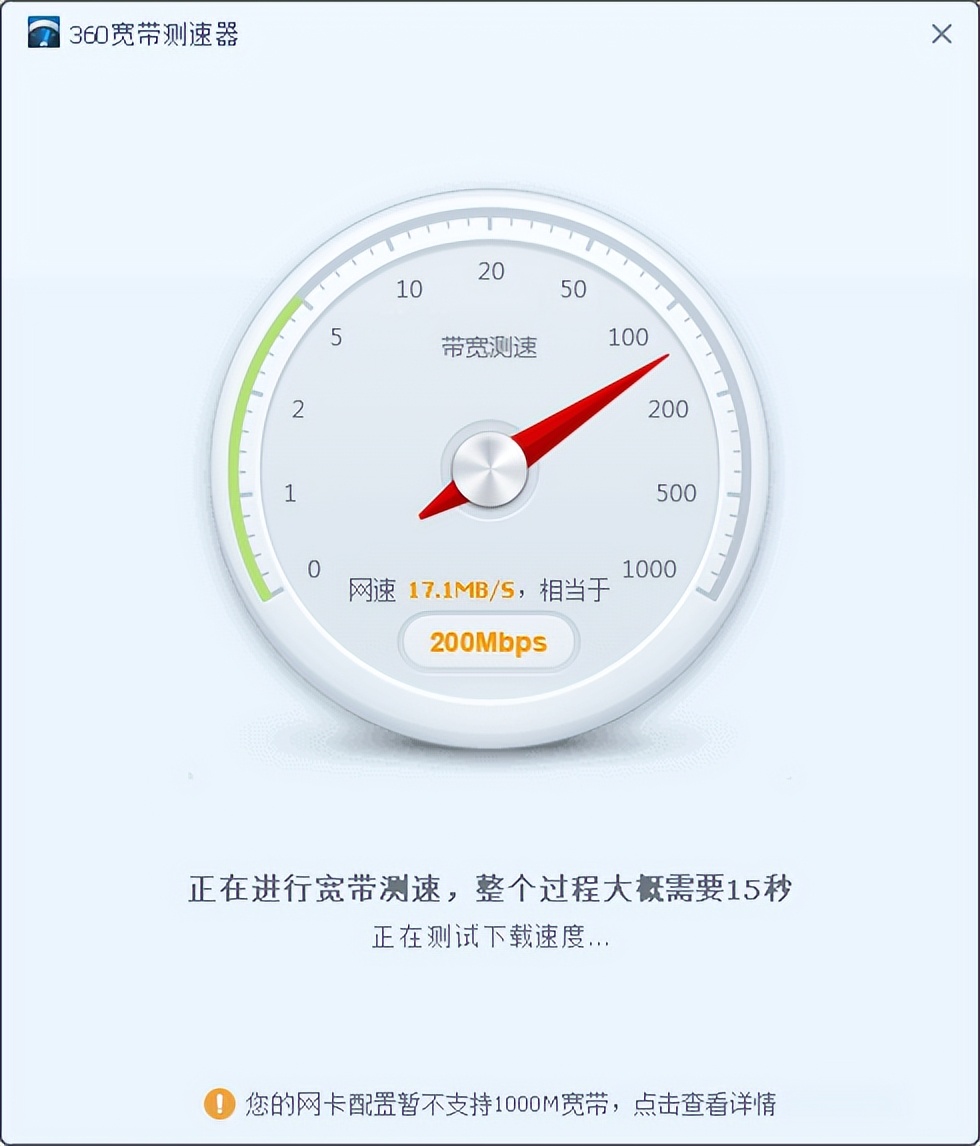Click the 100 mark on the dial
980x1146 pixels.
coord(628,337)
